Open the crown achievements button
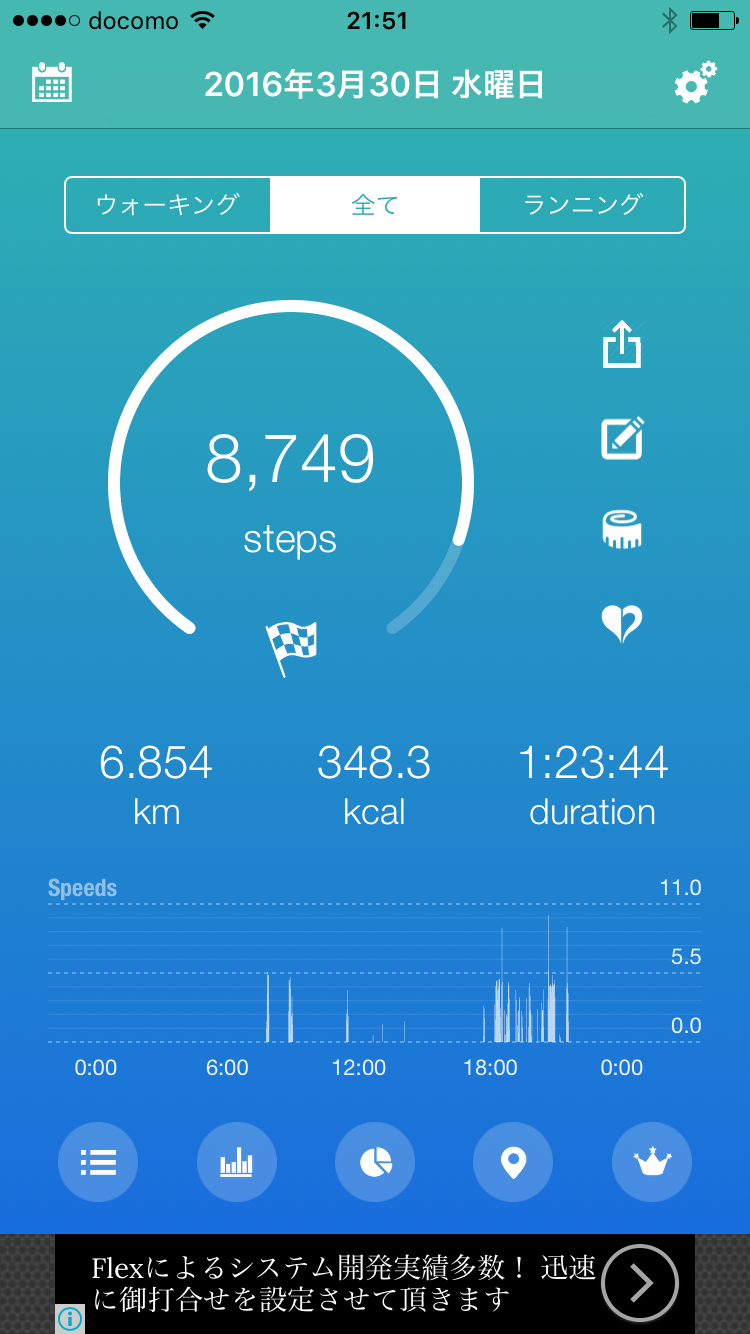Screen dimensions: 750x1334 tap(652, 1162)
